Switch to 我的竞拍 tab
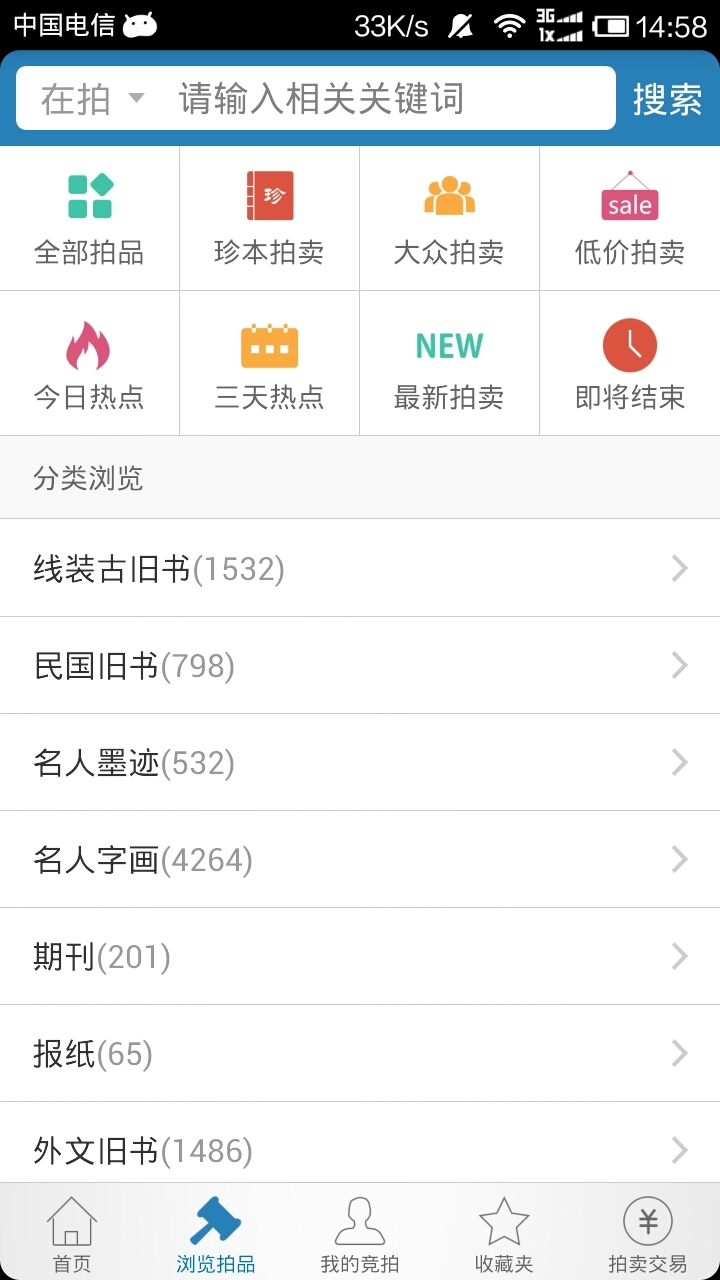 click(360, 1233)
